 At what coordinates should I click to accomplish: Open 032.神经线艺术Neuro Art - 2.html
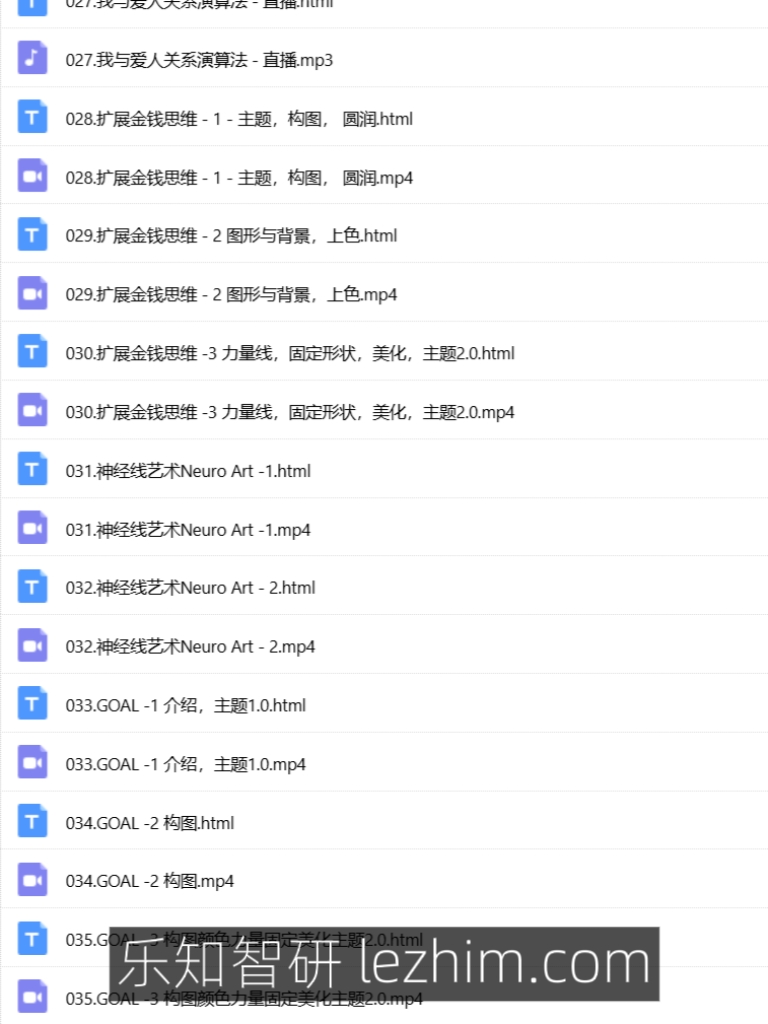190,588
